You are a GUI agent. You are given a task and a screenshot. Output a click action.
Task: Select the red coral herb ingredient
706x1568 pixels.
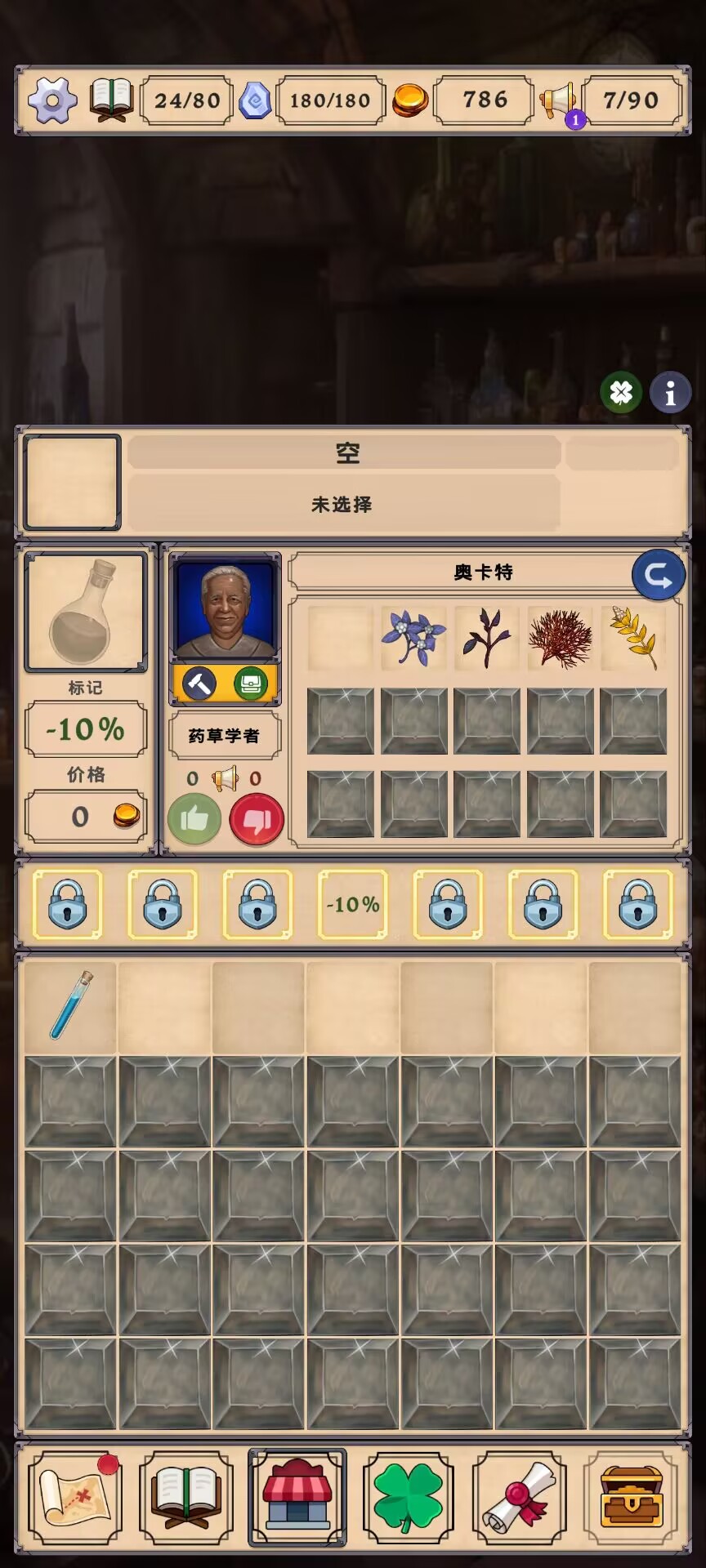coord(561,638)
